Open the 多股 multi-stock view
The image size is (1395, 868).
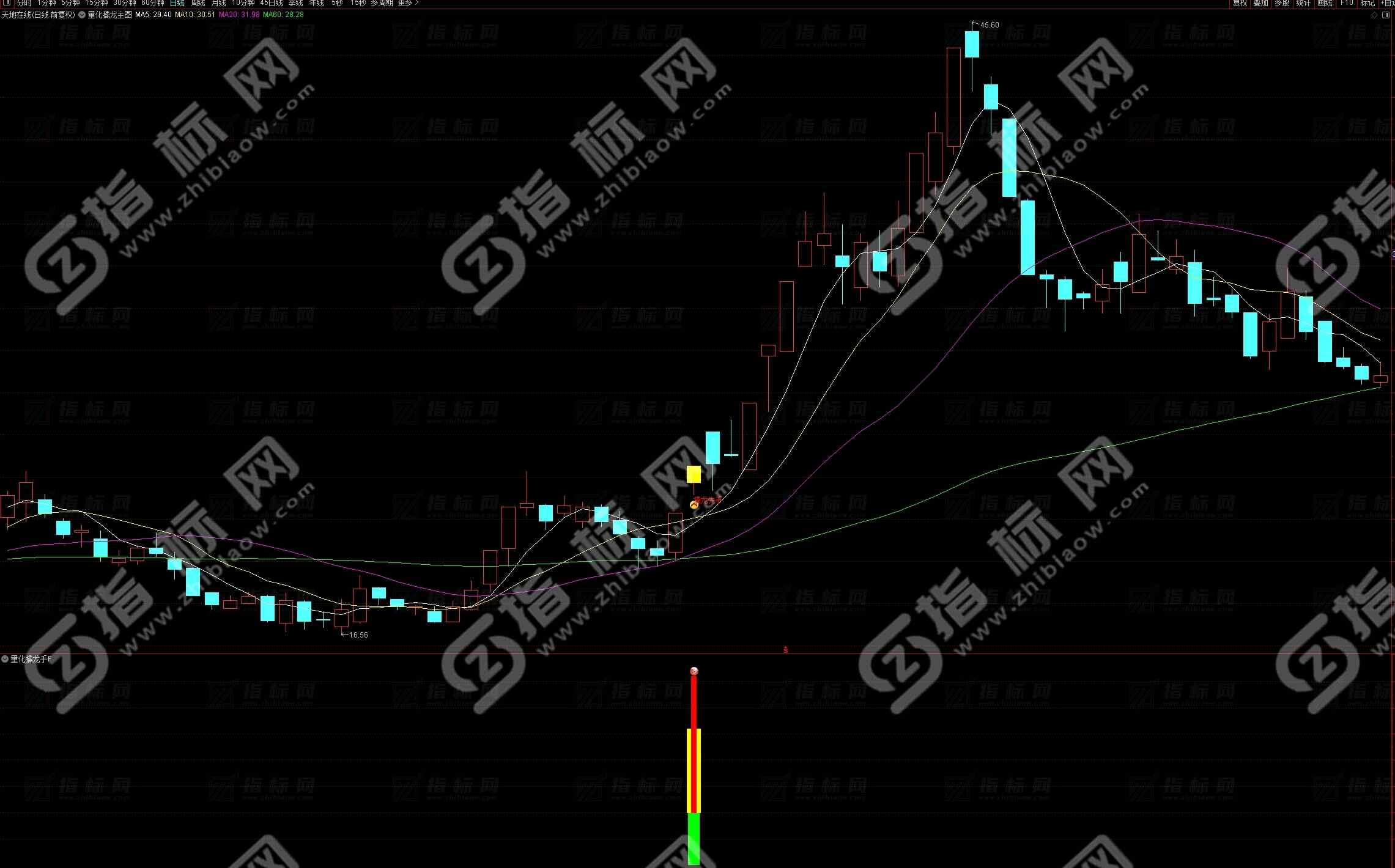pyautogui.click(x=1282, y=3)
